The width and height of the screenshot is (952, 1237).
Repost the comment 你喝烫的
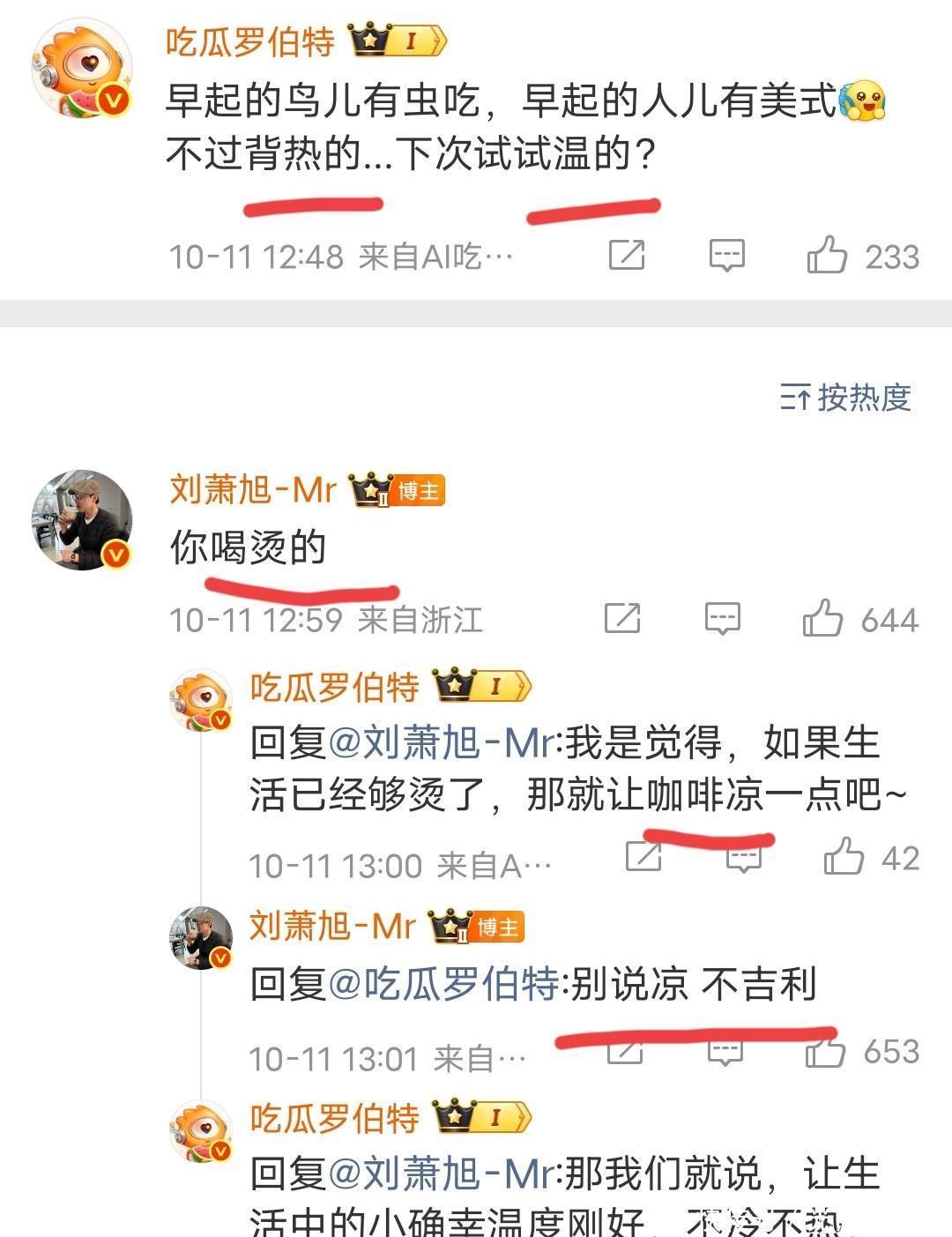(x=622, y=618)
